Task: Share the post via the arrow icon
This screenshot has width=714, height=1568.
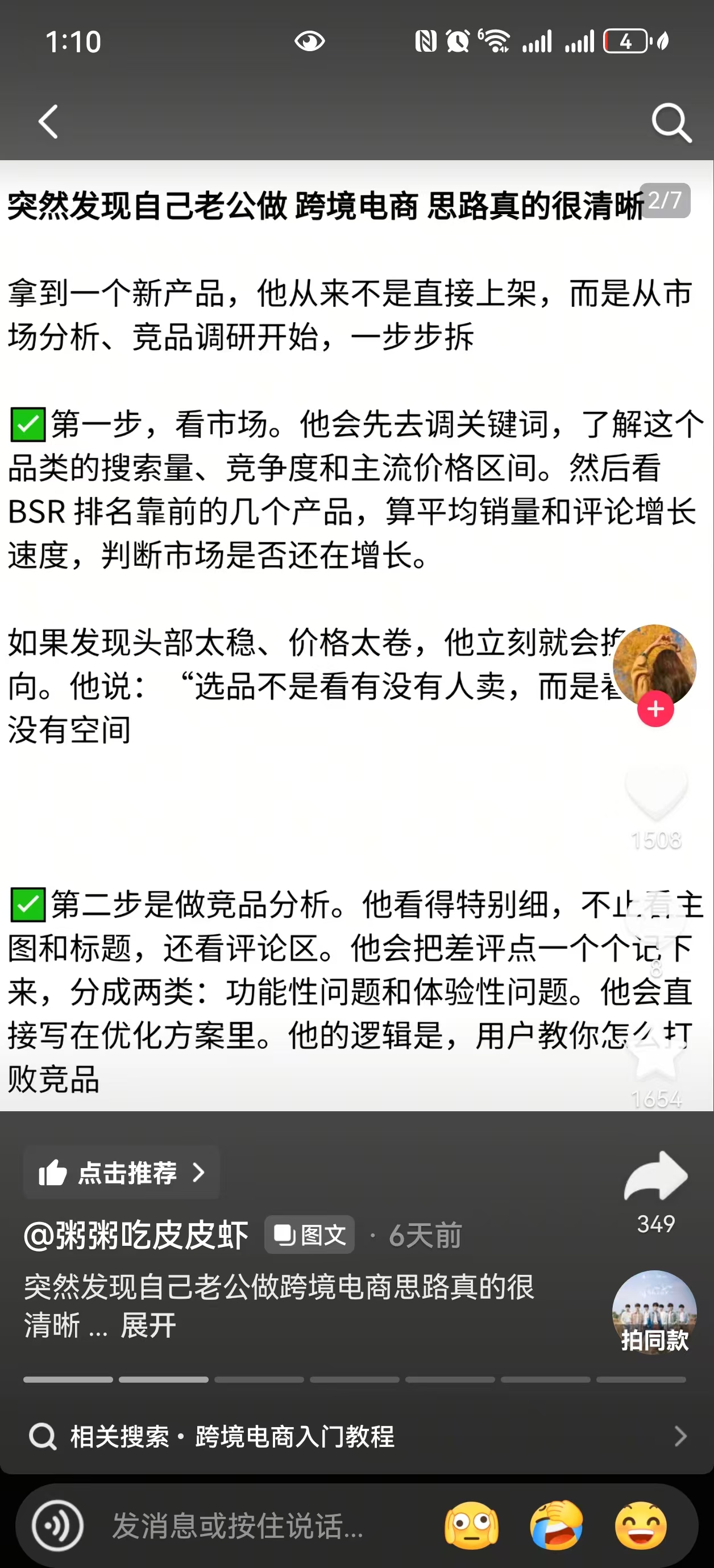Action: pyautogui.click(x=656, y=1175)
